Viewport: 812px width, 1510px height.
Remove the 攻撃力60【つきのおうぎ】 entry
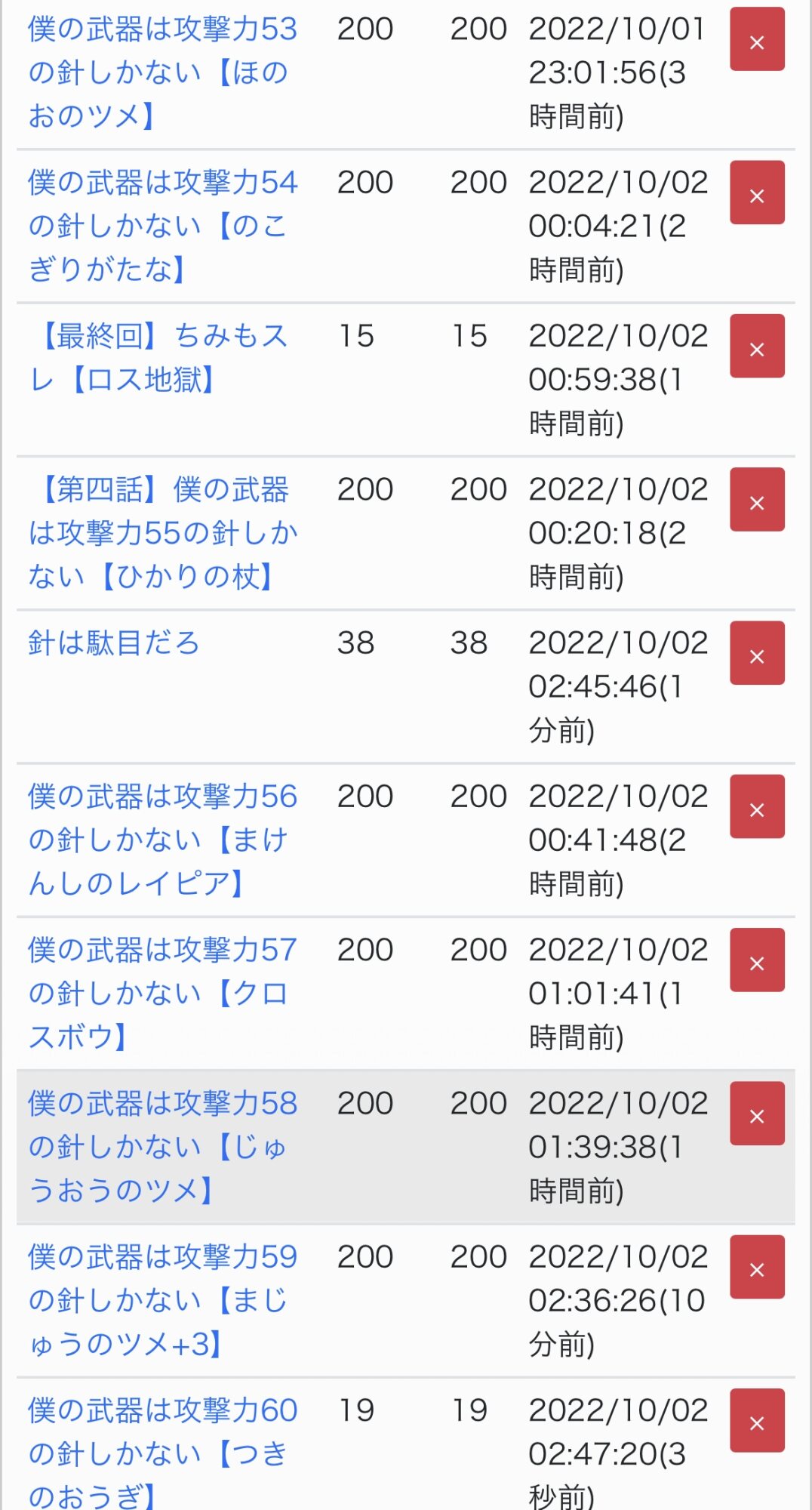[x=757, y=1421]
